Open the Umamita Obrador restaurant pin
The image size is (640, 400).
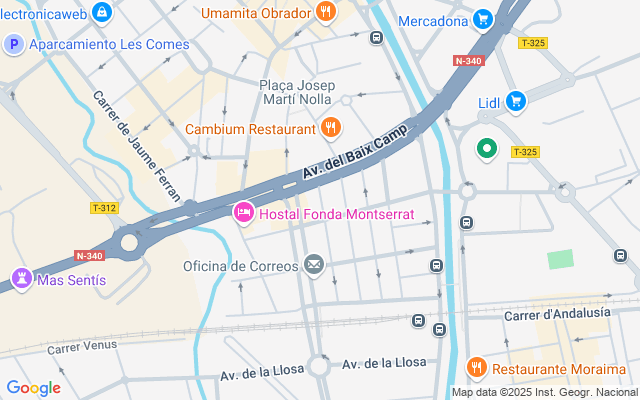tap(325, 13)
